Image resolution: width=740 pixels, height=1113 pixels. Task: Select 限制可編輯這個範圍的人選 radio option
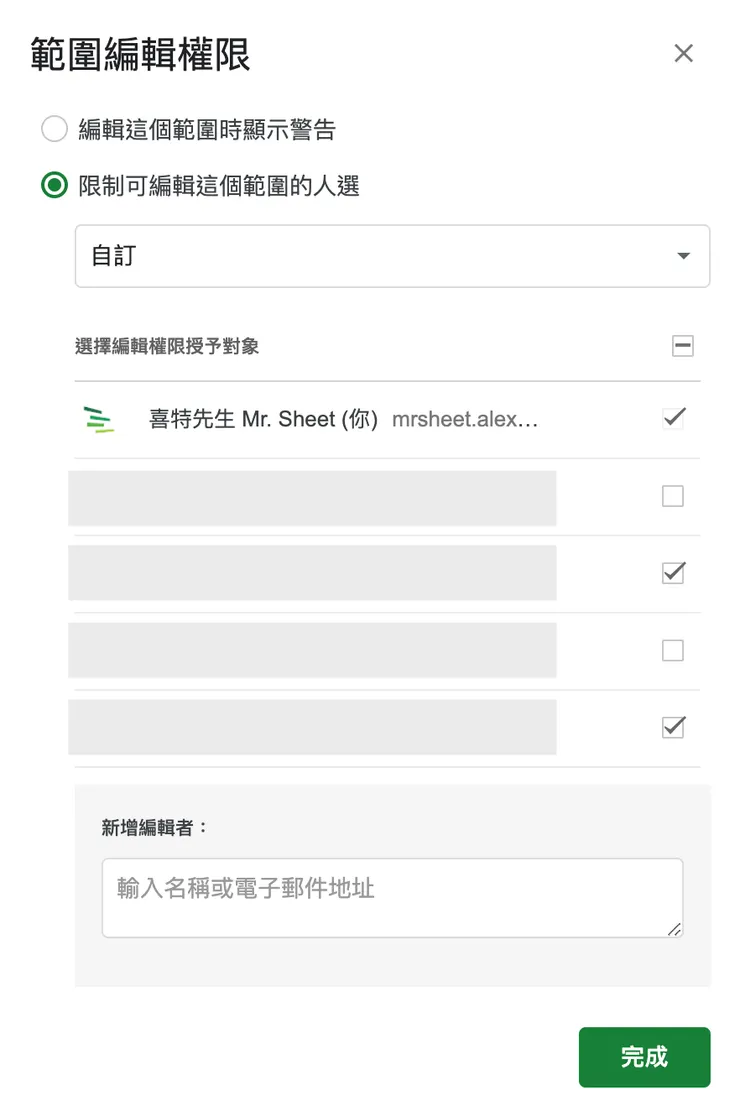pyautogui.click(x=55, y=185)
